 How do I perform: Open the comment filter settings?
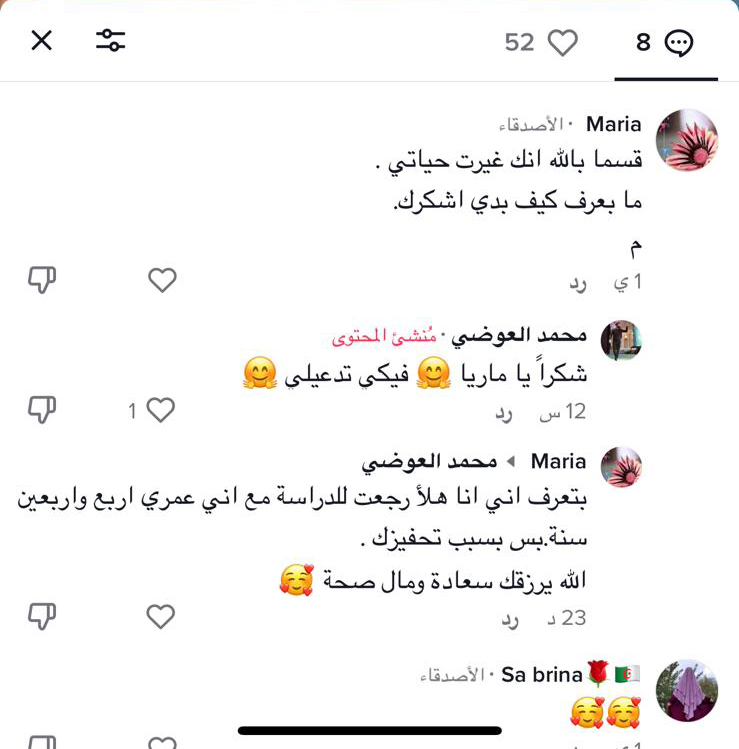pyautogui.click(x=110, y=41)
